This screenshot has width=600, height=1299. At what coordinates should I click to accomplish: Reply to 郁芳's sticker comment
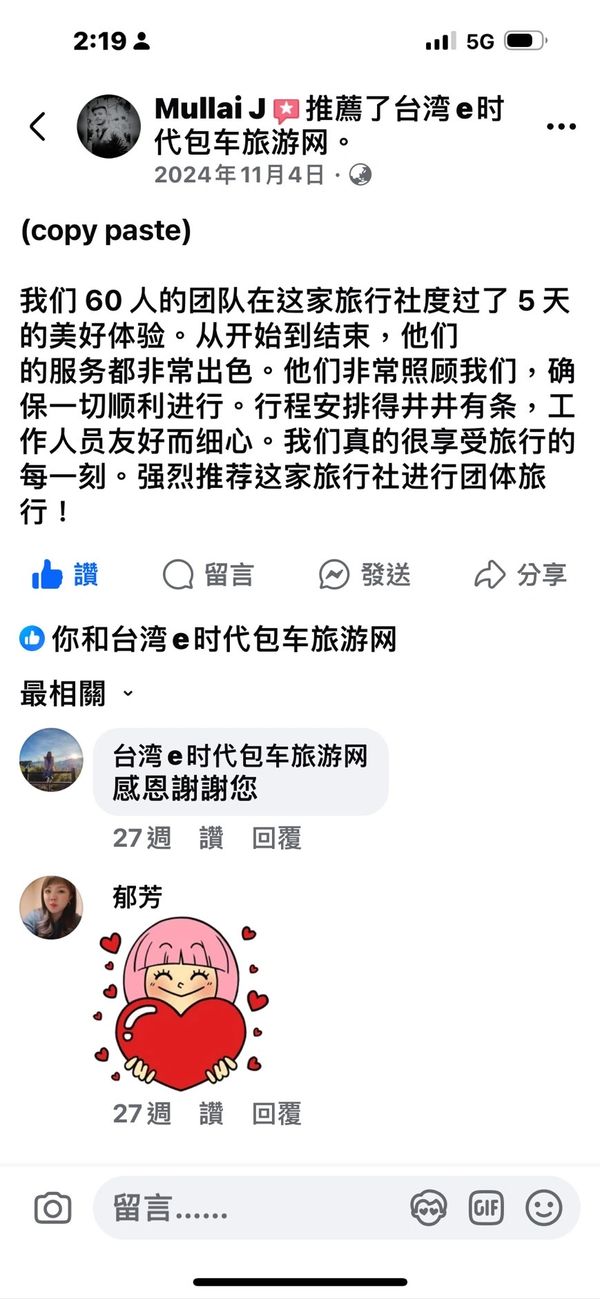[276, 1113]
